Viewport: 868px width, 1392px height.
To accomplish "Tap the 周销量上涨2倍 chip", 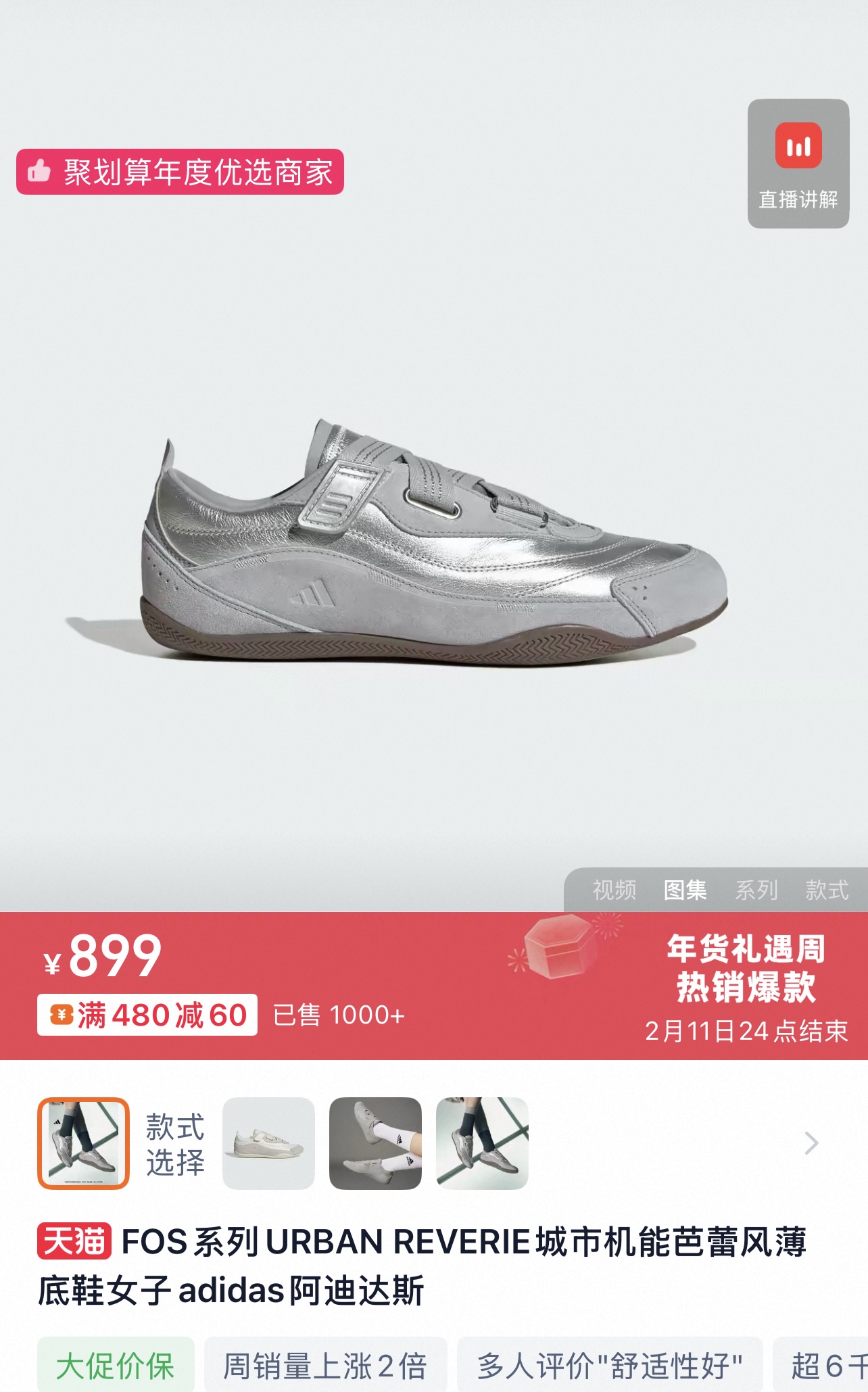I will (x=325, y=1366).
